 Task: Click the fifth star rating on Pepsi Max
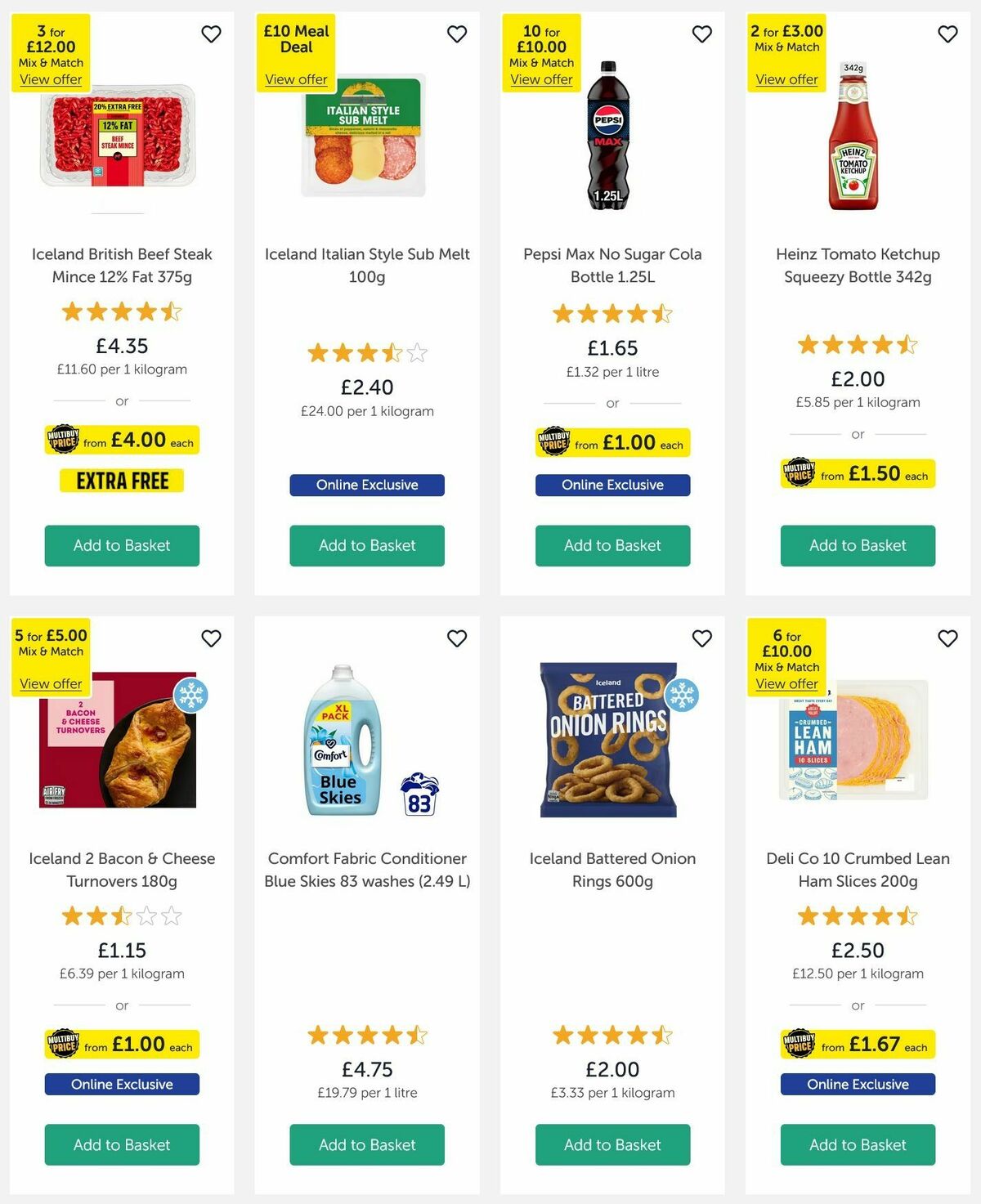(664, 313)
